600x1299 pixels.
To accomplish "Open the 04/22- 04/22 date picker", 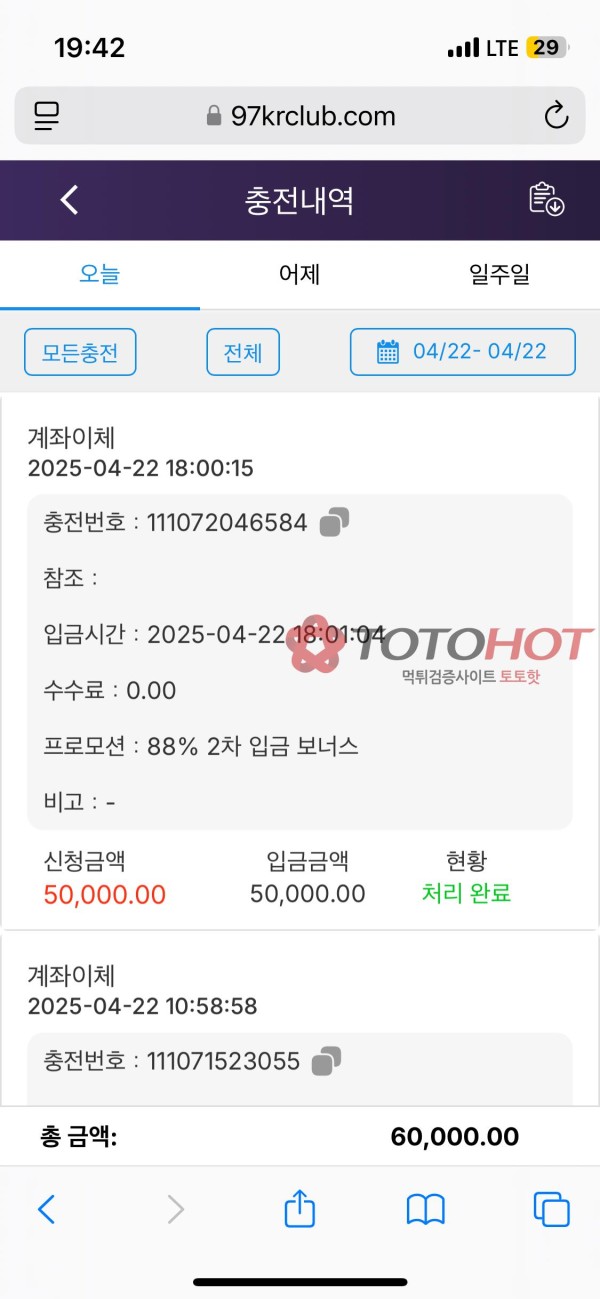I will tap(462, 352).
